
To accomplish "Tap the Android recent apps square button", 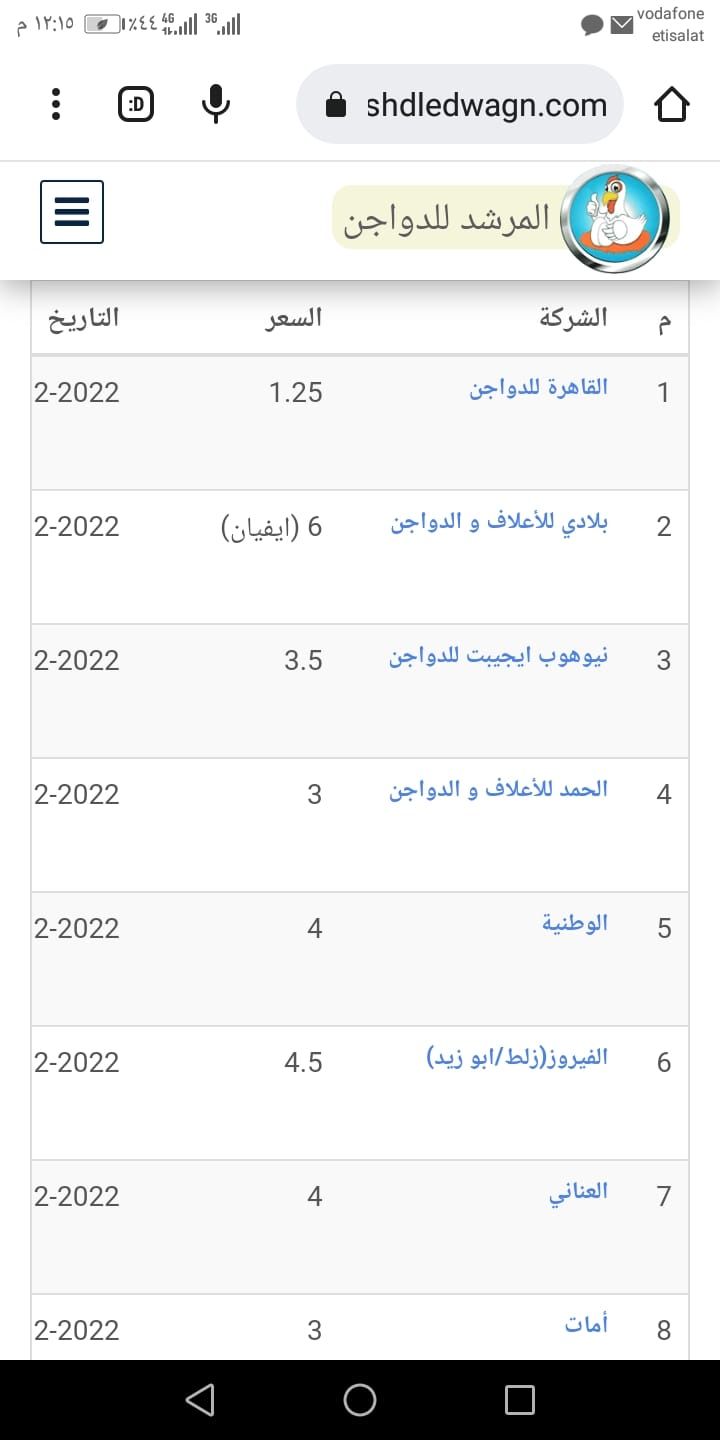I will (518, 1400).
